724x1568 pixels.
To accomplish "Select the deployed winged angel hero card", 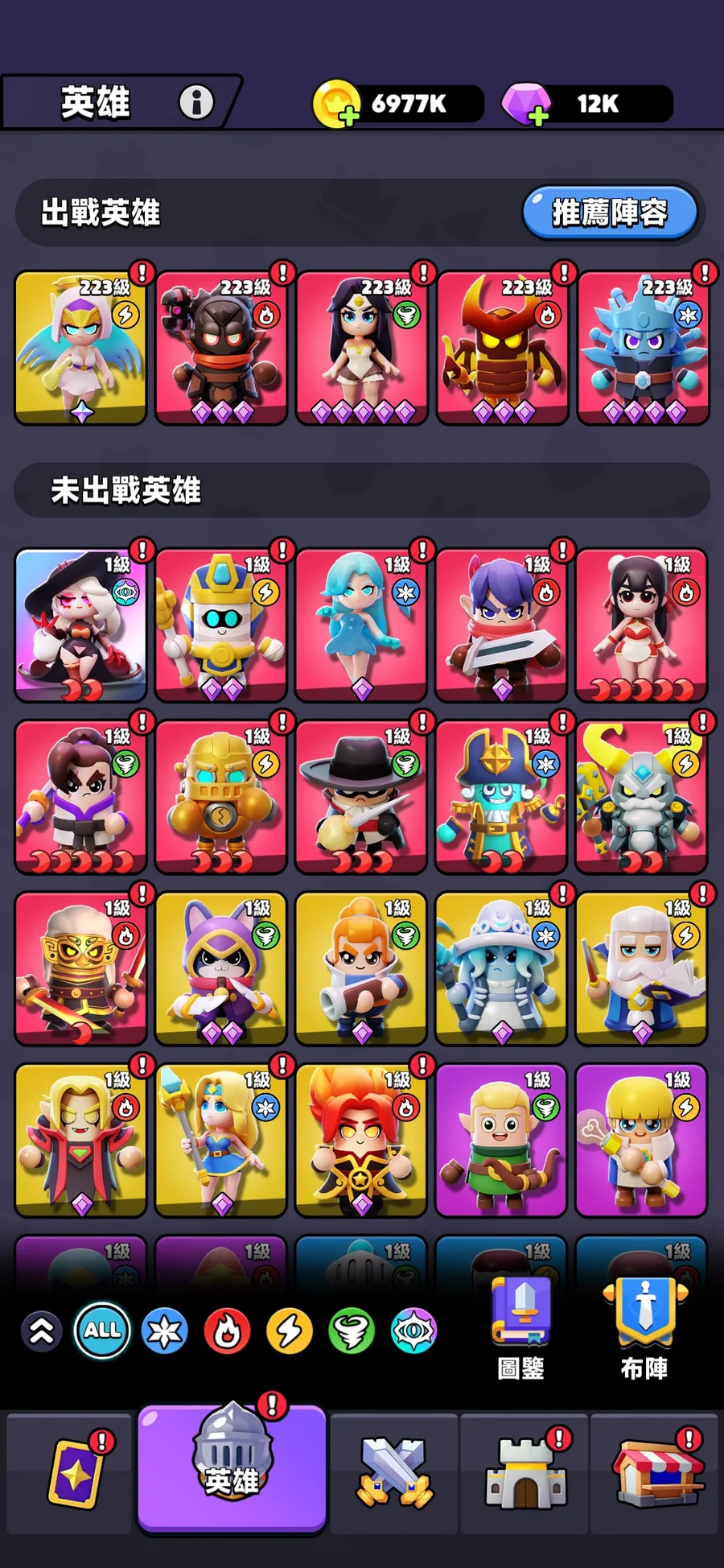I will (80, 348).
